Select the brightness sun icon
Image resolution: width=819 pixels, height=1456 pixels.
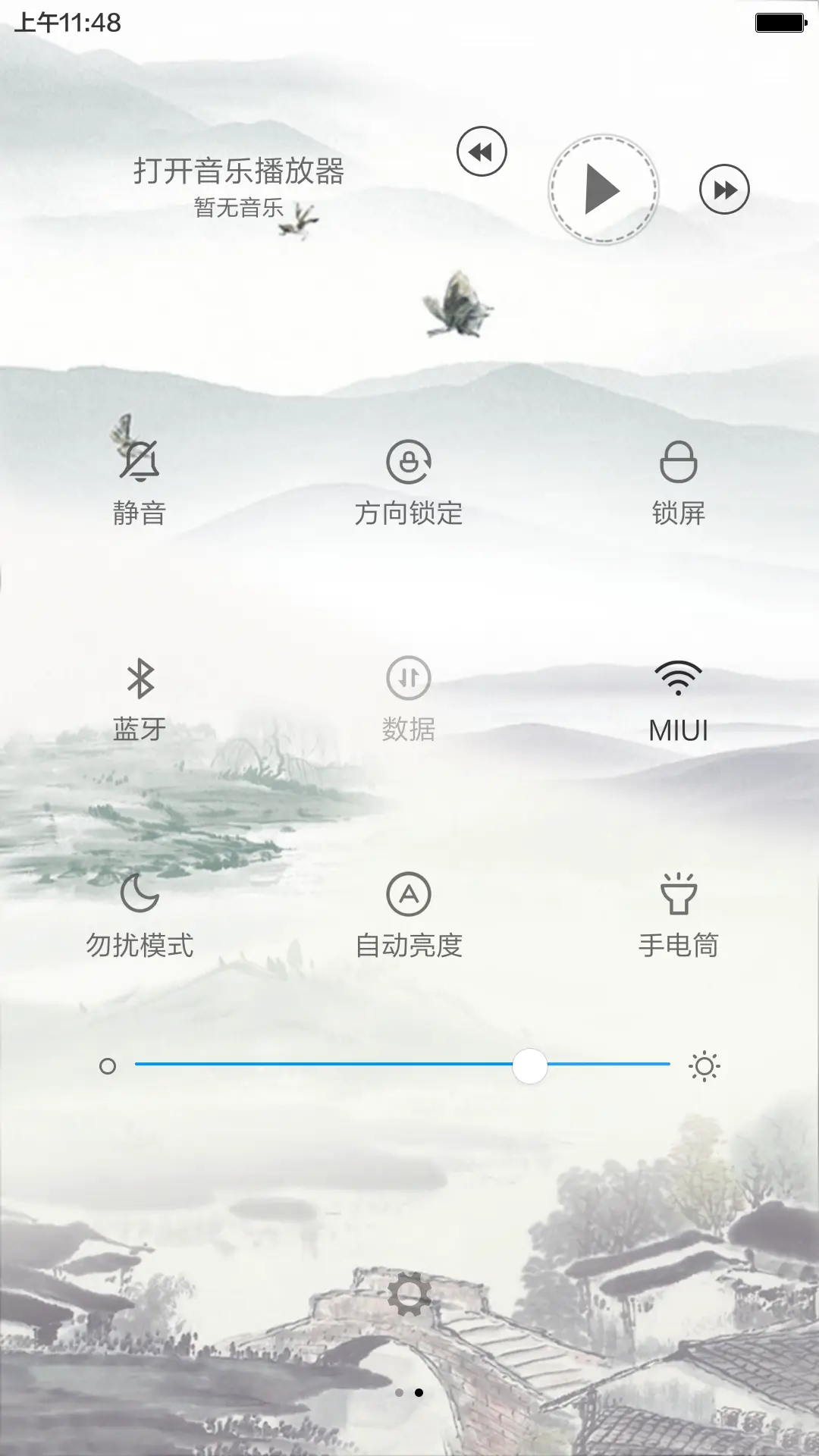705,1066
